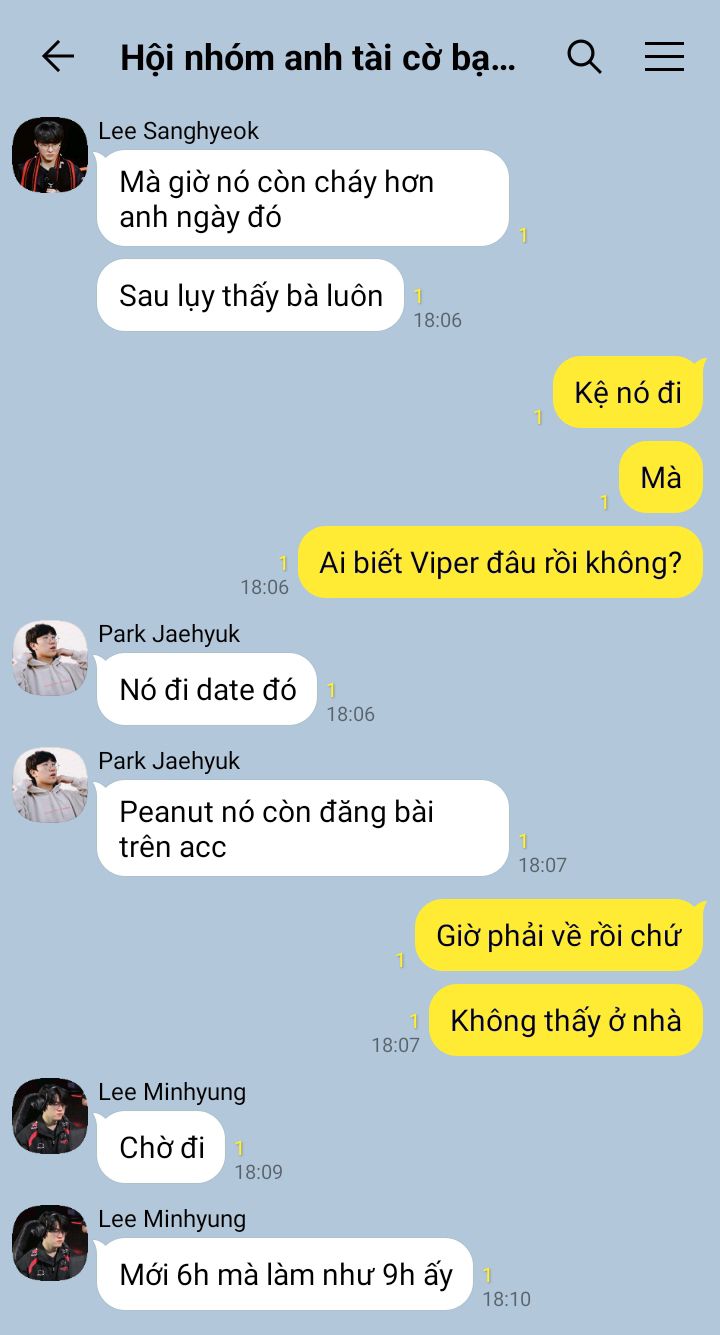Image resolution: width=720 pixels, height=1335 pixels.
Task: Open the chat room hamburger menu
Action: pyautogui.click(x=664, y=57)
